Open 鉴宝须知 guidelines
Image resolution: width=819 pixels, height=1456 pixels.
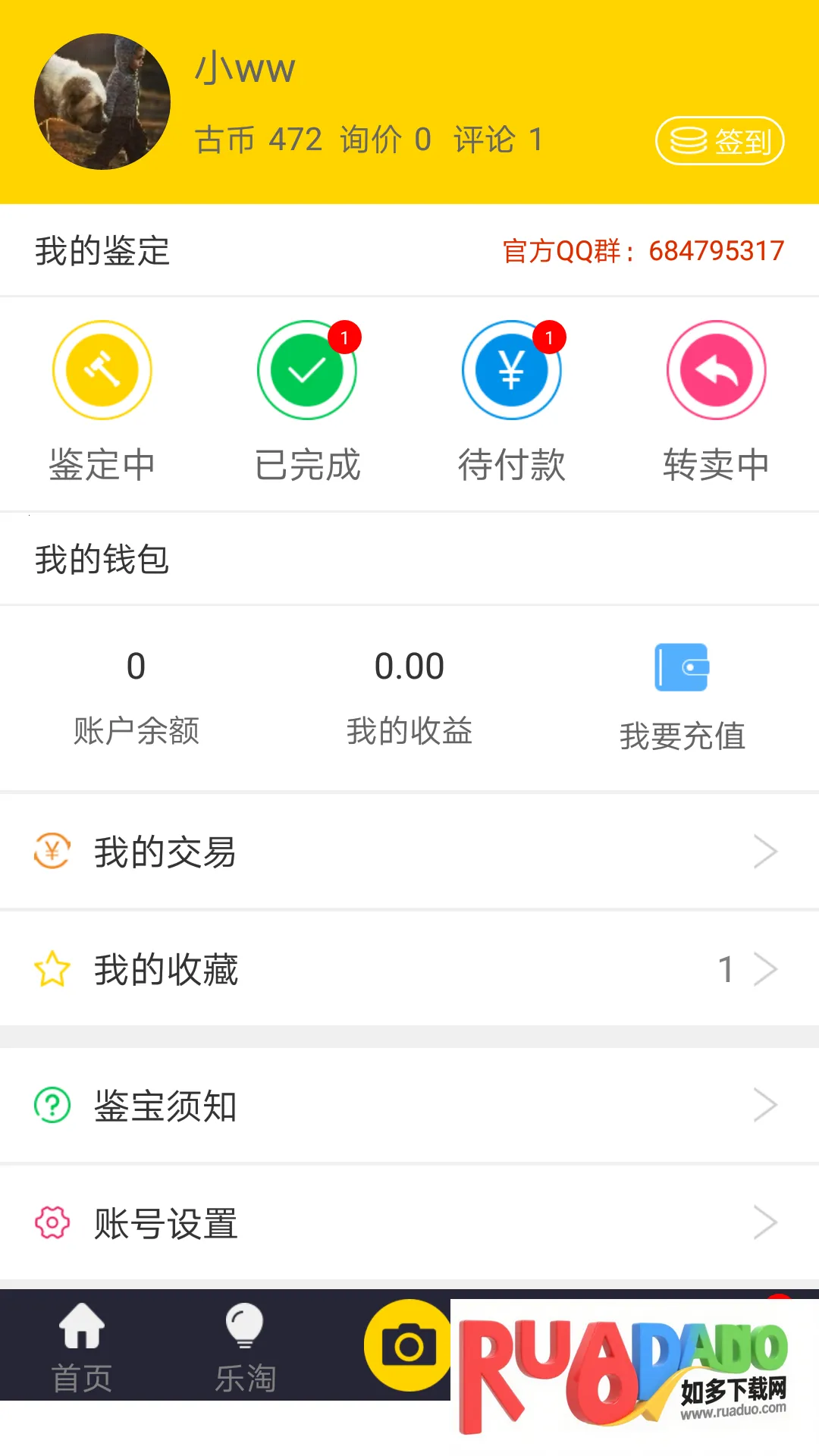(409, 1106)
